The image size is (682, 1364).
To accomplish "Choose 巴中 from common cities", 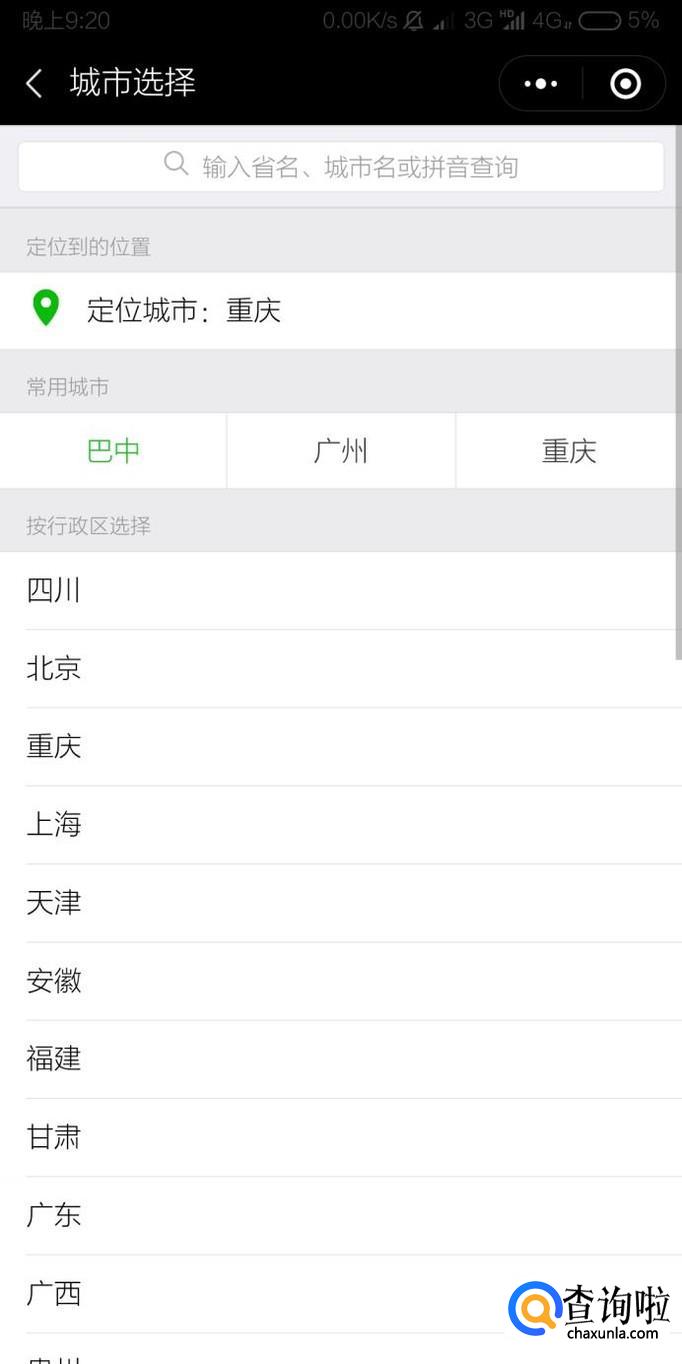I will [x=114, y=451].
